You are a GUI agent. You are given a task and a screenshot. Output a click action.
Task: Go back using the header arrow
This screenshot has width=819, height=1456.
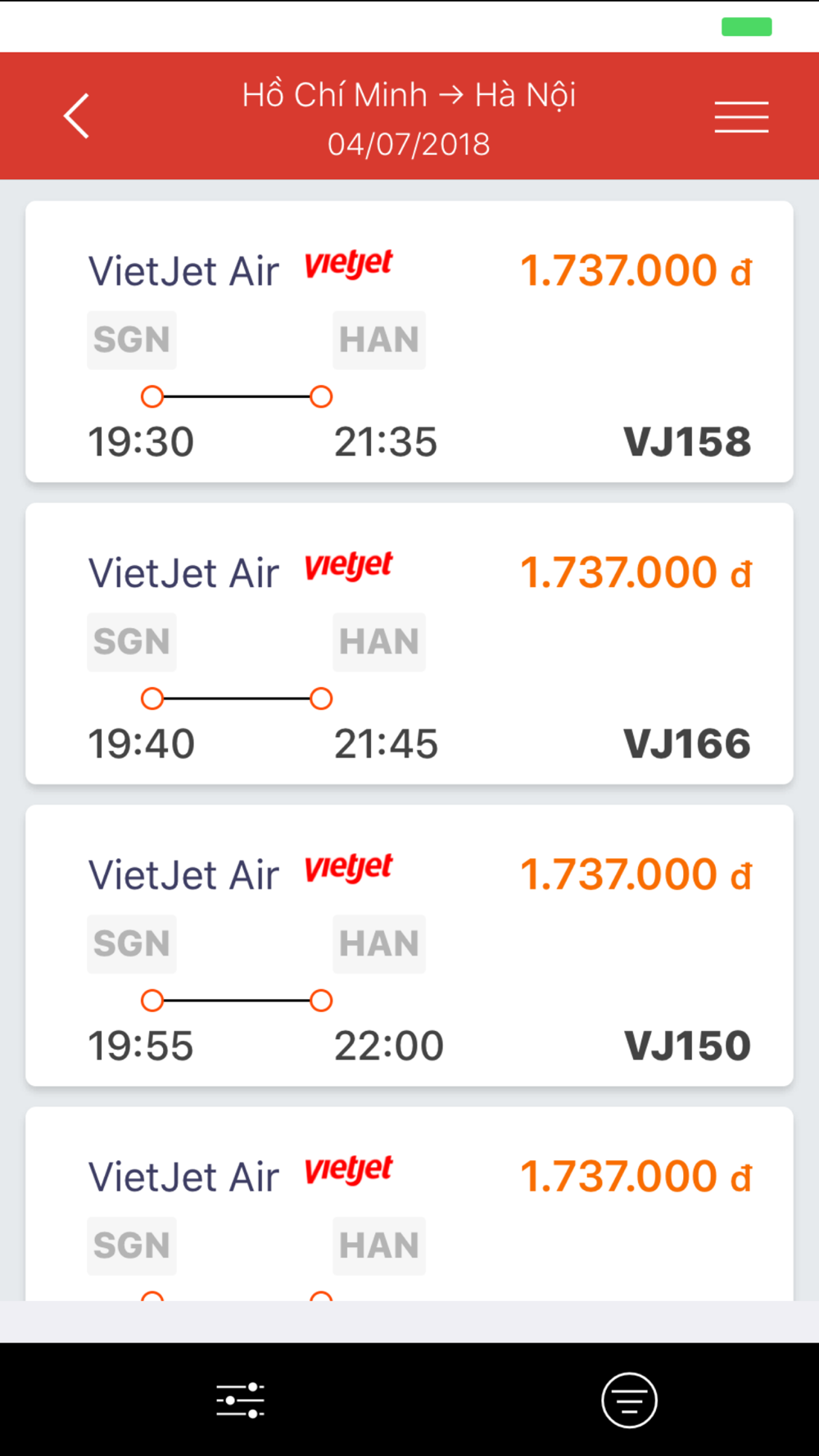tap(76, 116)
